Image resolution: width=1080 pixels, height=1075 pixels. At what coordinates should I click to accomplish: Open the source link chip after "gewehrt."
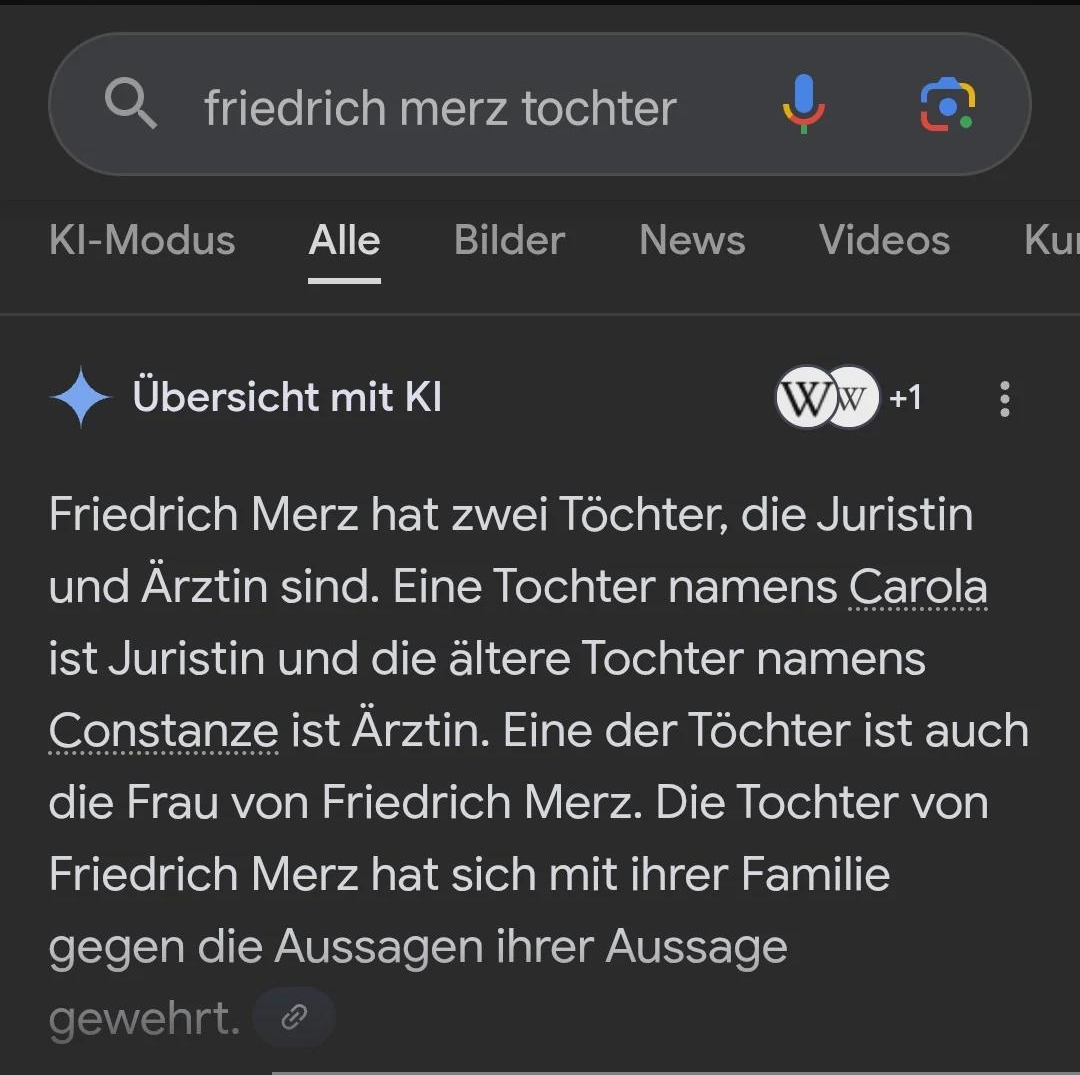click(x=294, y=1018)
